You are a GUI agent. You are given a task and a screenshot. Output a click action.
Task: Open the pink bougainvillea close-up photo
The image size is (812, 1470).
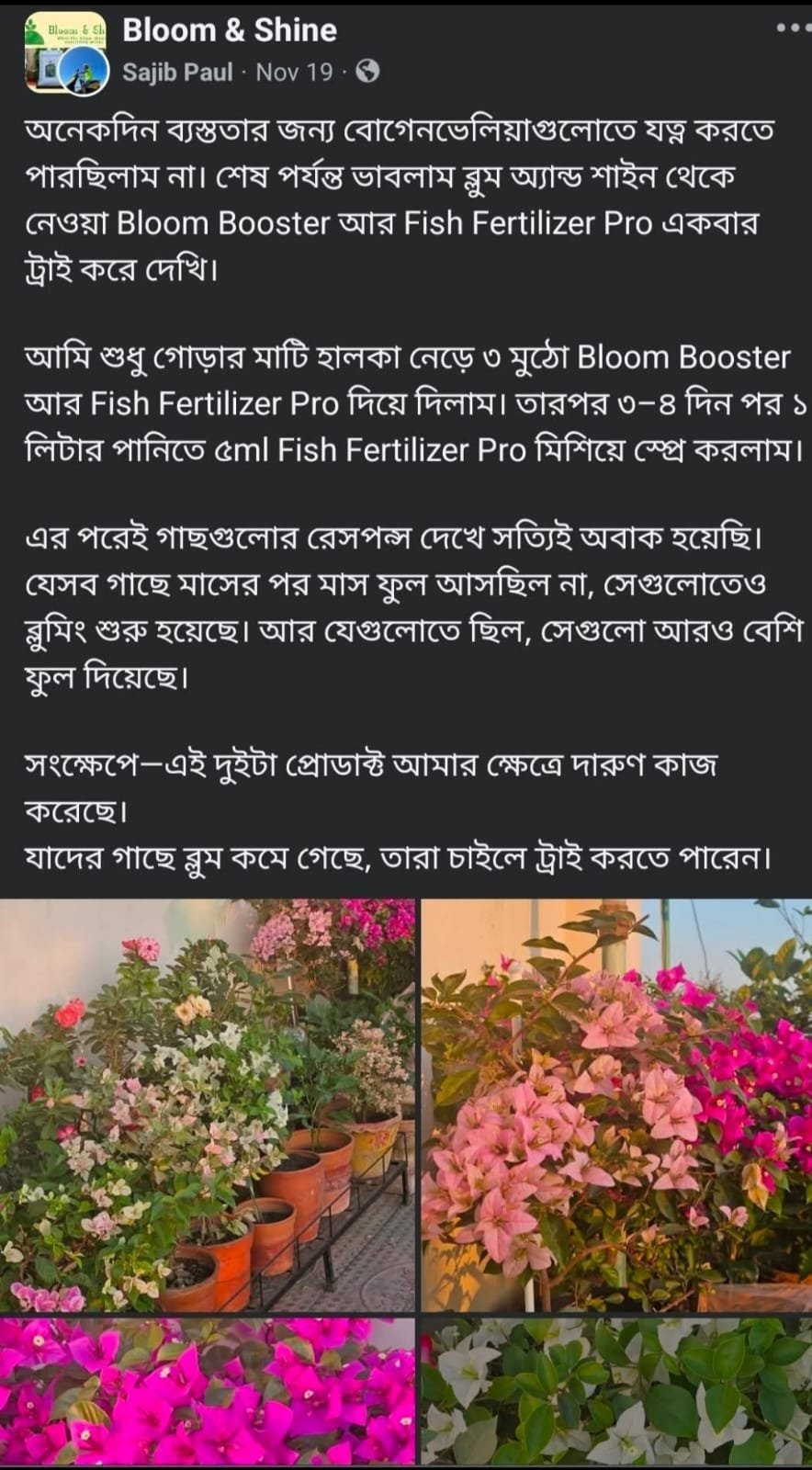click(616, 1105)
